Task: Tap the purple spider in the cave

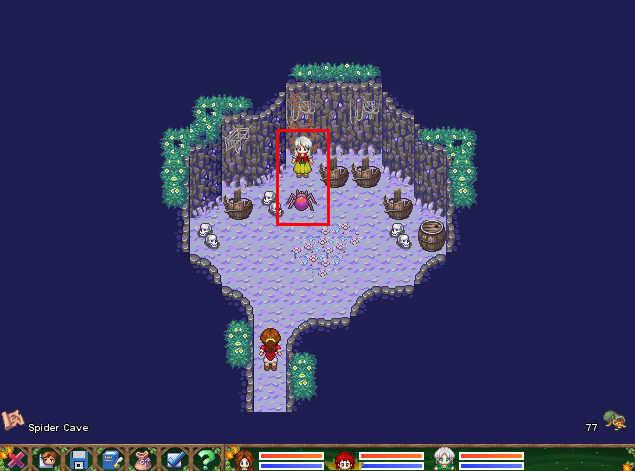Action: [x=301, y=201]
